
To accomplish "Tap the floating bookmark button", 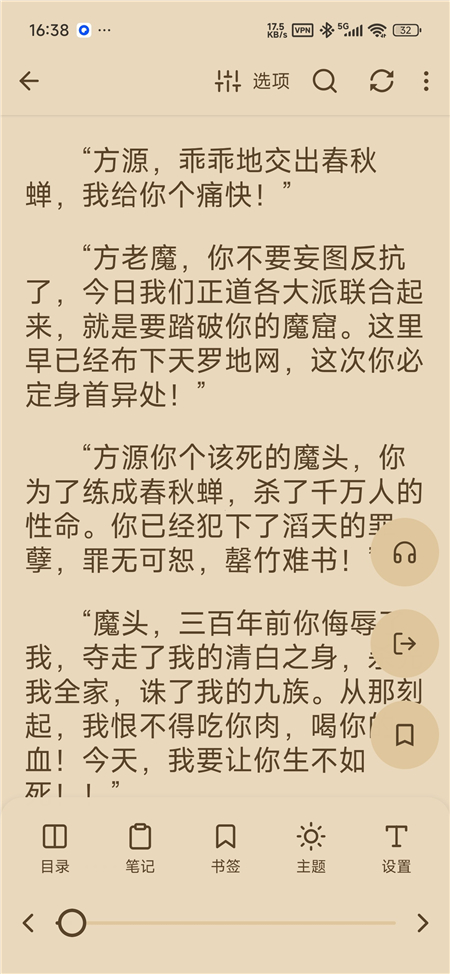I will pos(405,735).
